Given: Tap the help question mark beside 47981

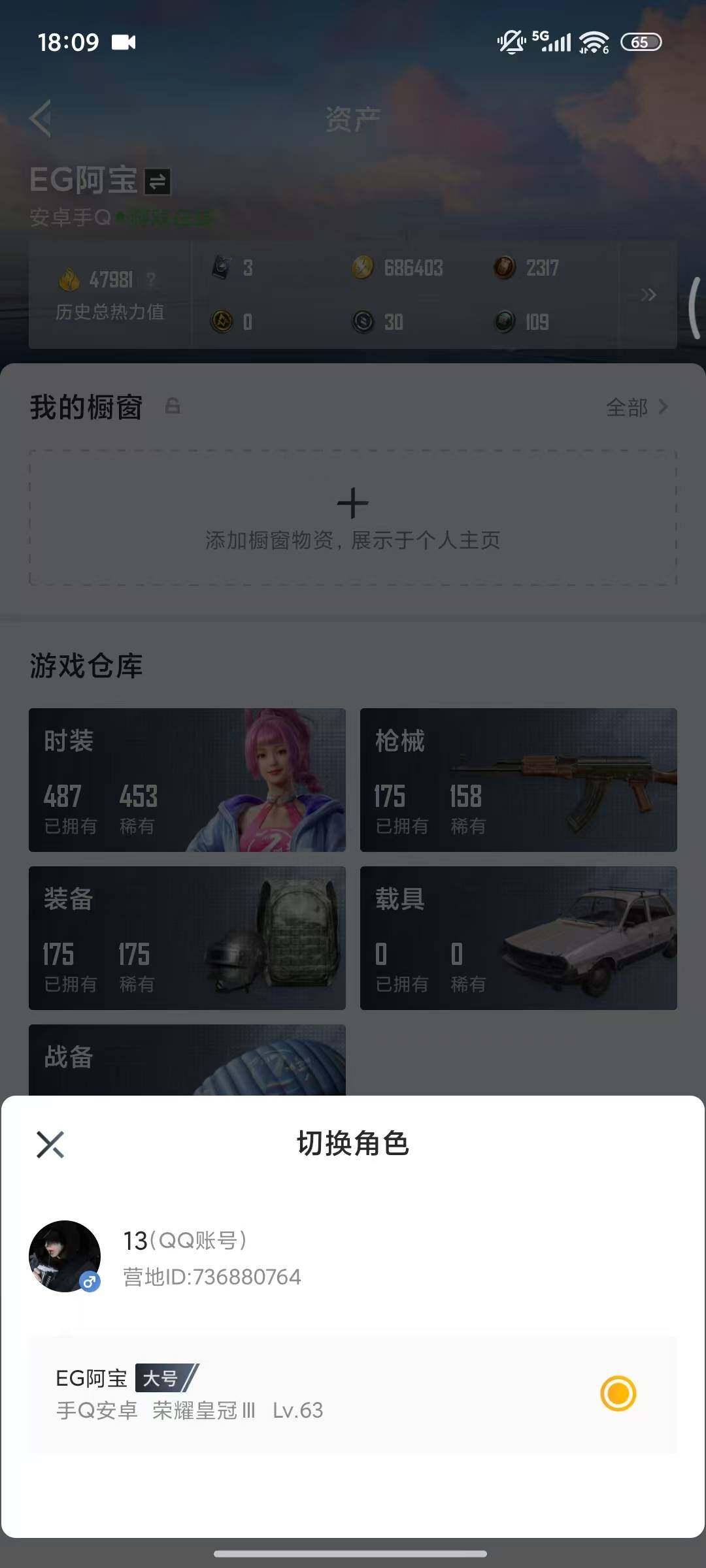Looking at the screenshot, I should [x=152, y=280].
